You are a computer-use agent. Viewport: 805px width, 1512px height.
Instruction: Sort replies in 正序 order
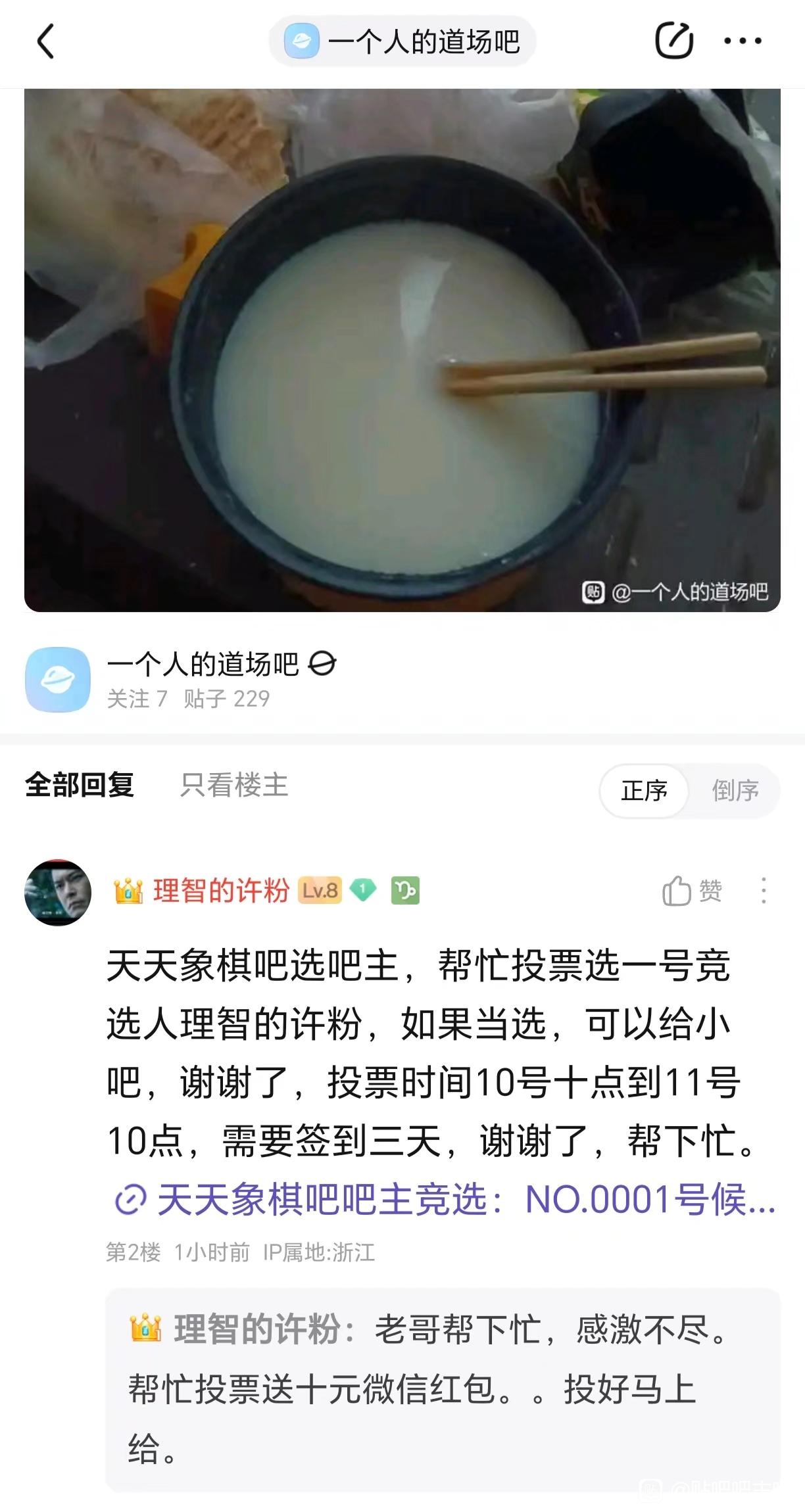point(644,790)
